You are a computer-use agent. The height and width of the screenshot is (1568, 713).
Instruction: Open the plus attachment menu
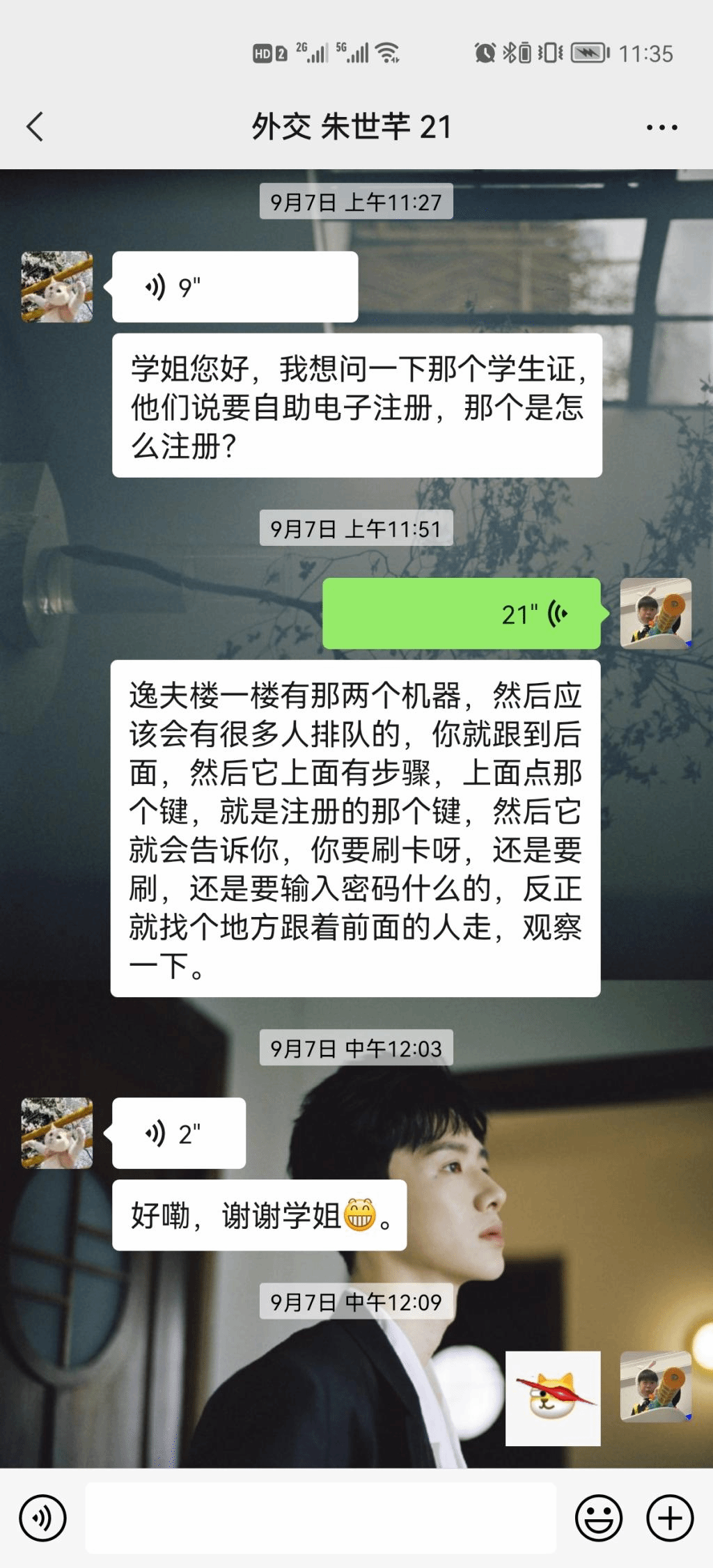click(670, 1518)
